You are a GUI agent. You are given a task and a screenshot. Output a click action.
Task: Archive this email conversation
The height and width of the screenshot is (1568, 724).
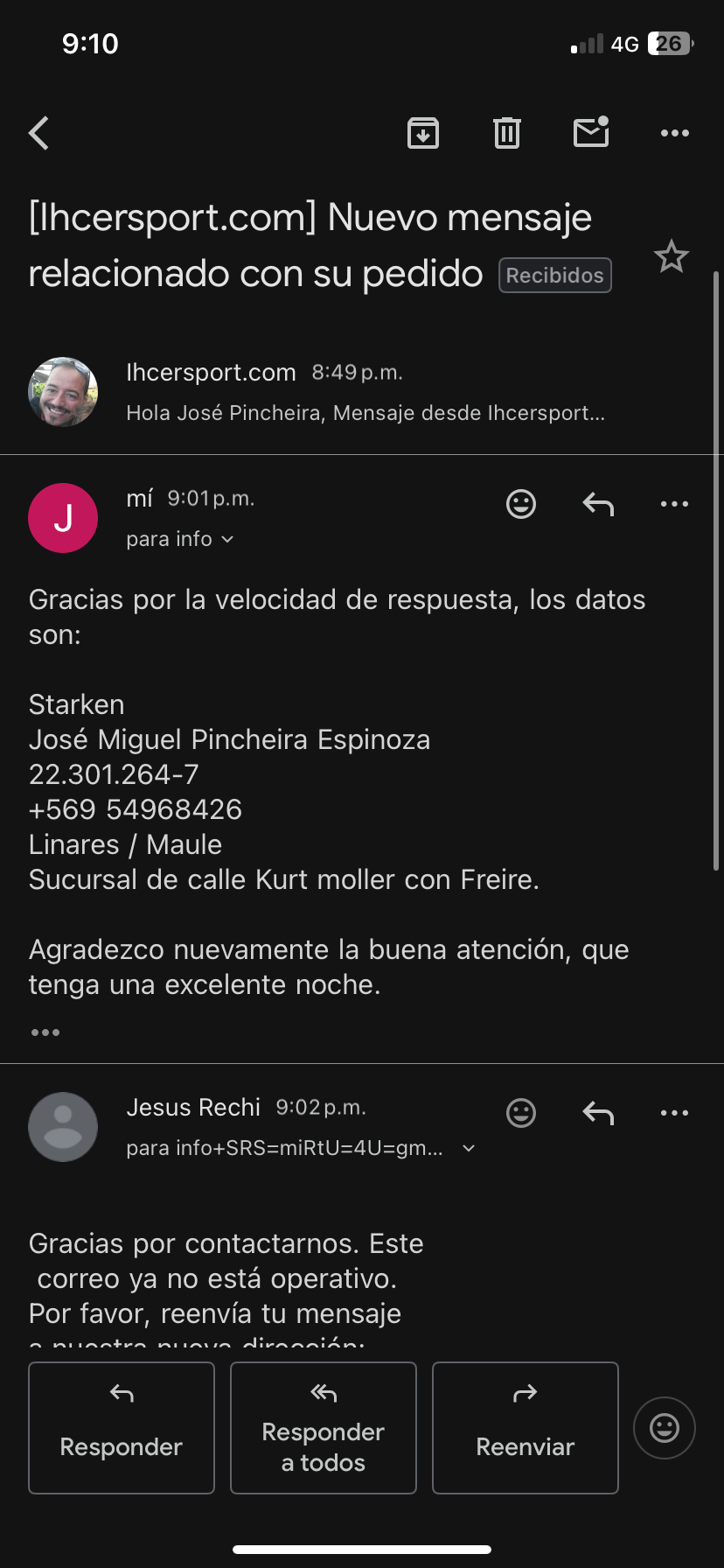423,133
